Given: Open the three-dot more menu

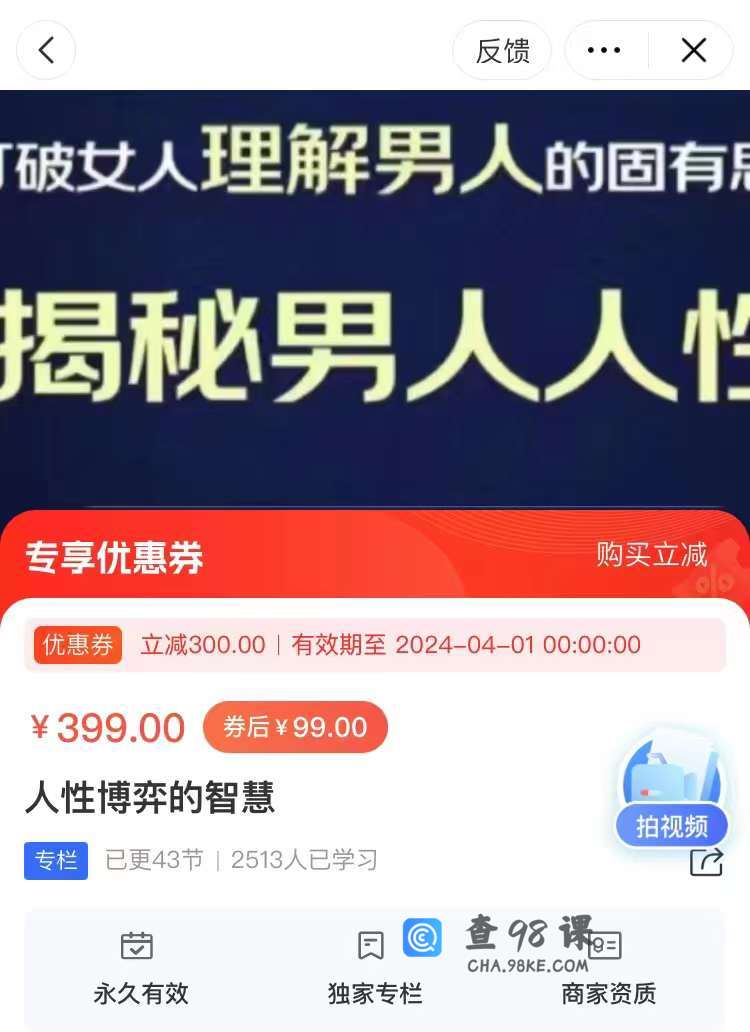Looking at the screenshot, I should pyautogui.click(x=604, y=50).
